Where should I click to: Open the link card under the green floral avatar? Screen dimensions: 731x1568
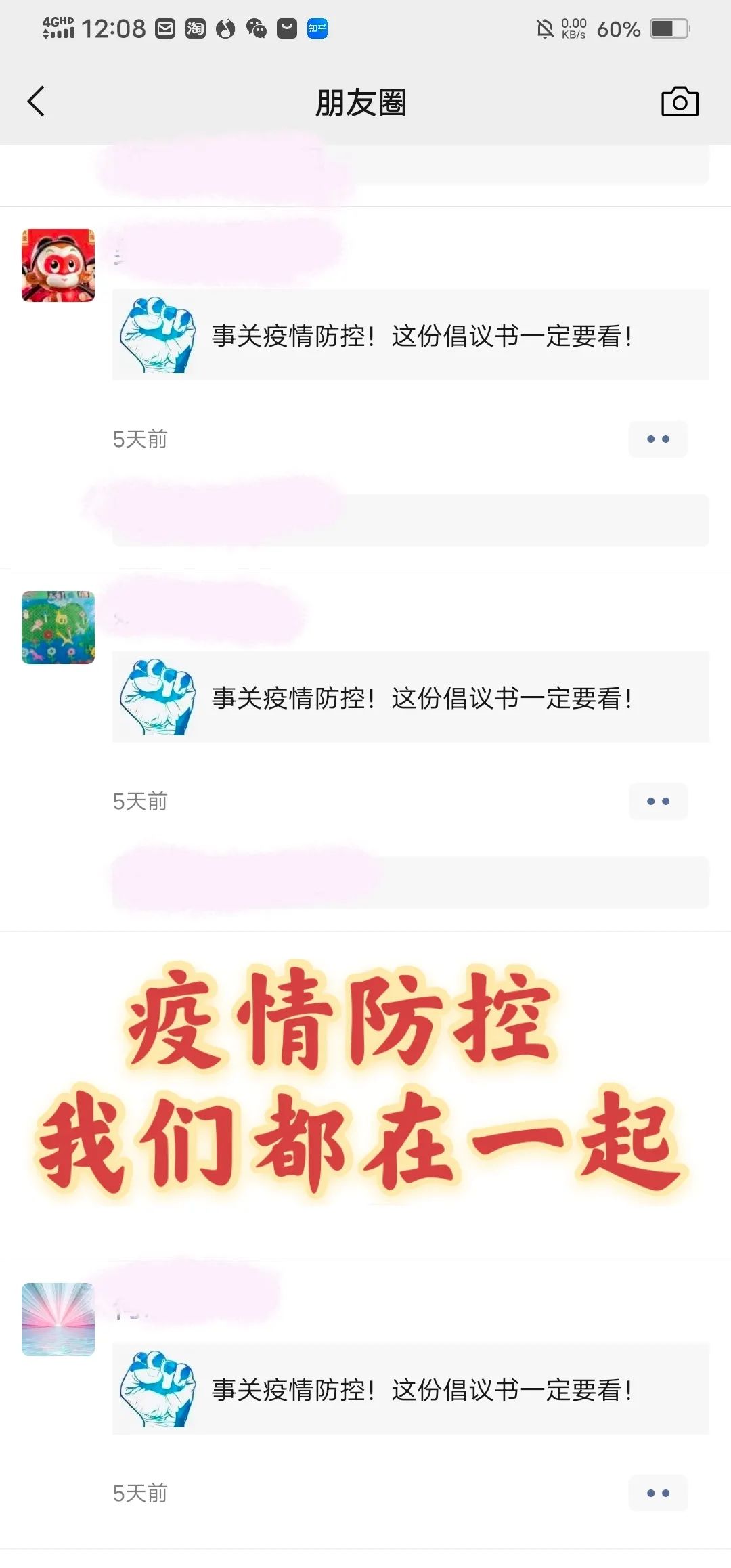[x=410, y=697]
